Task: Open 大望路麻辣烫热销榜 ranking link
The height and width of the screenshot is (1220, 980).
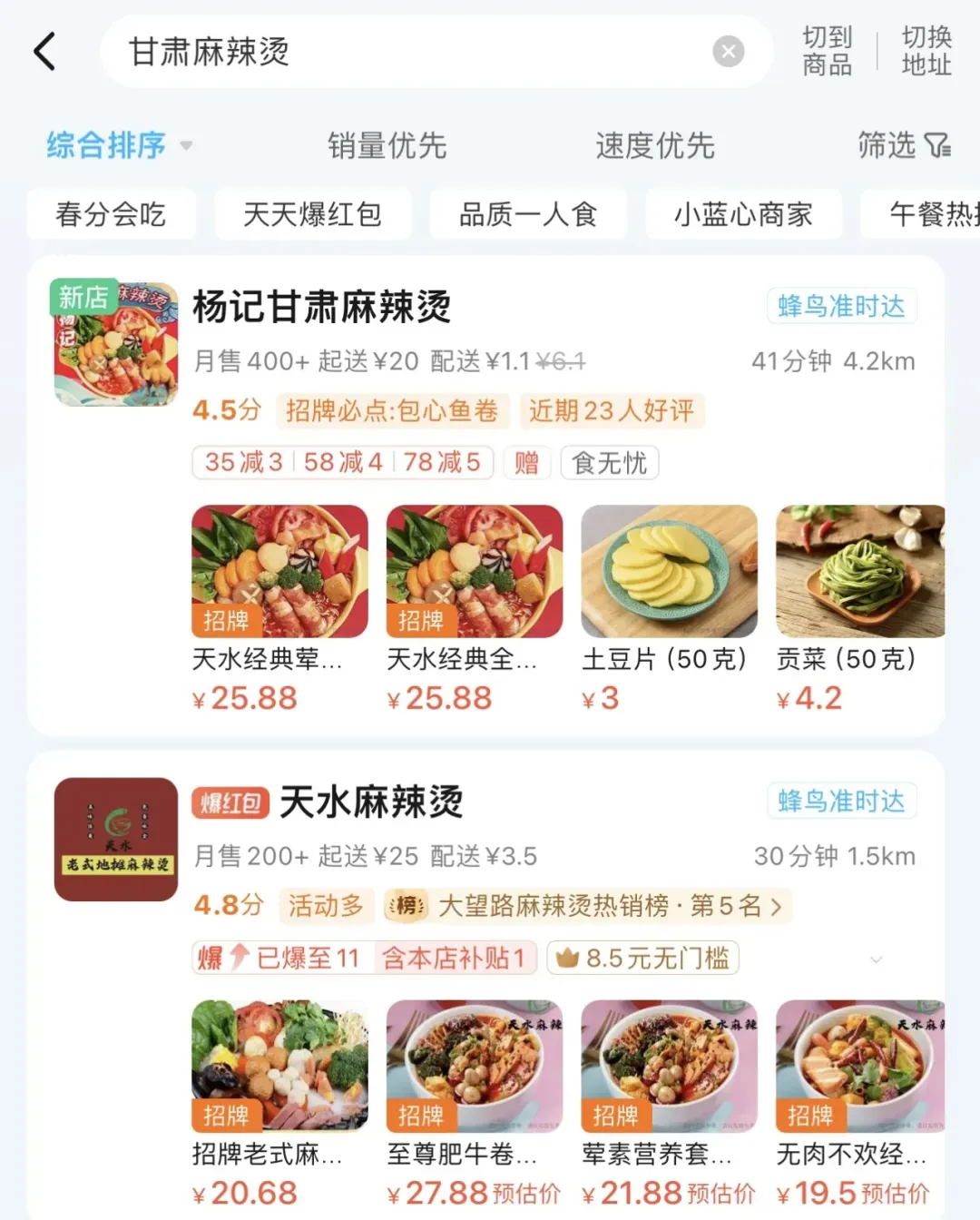Action: coord(599,906)
